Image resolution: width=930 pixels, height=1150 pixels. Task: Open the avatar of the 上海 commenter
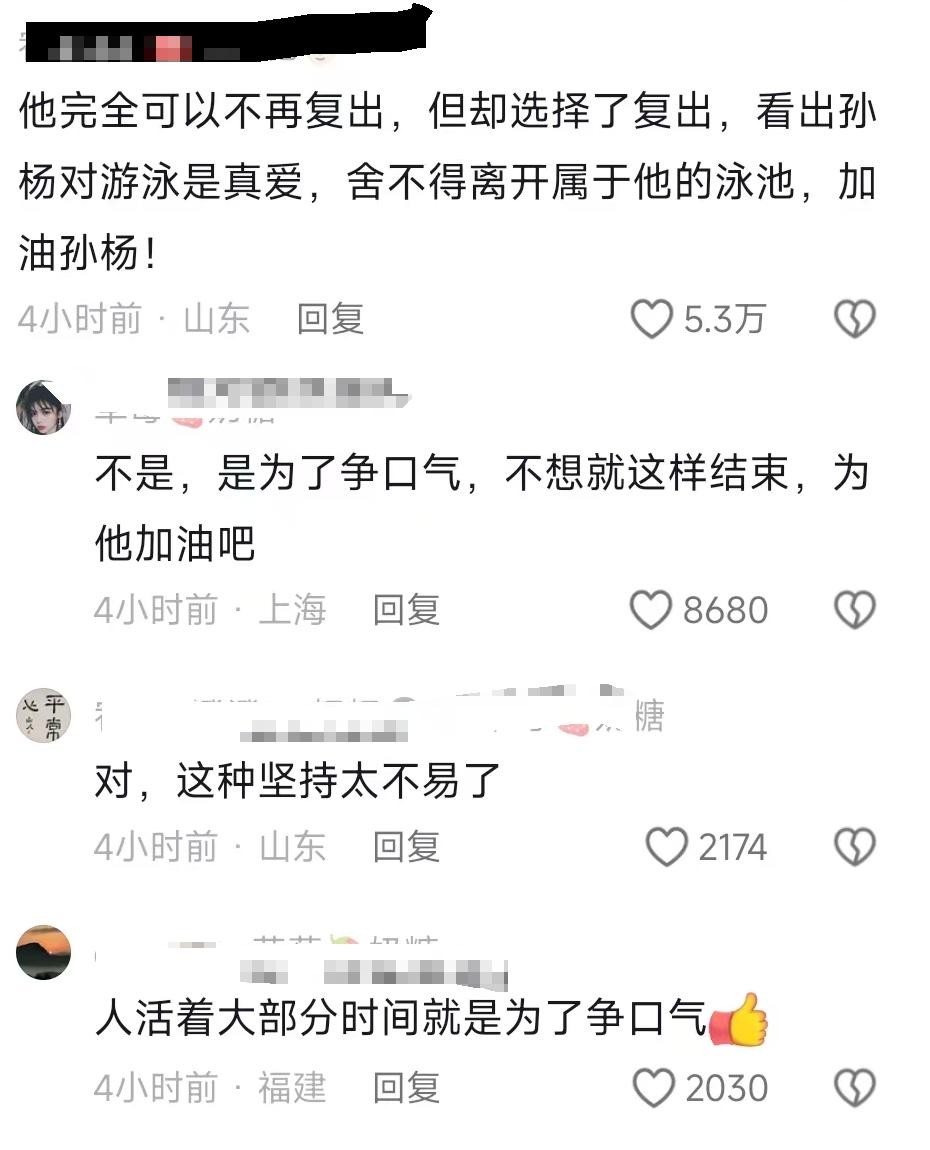(x=44, y=407)
